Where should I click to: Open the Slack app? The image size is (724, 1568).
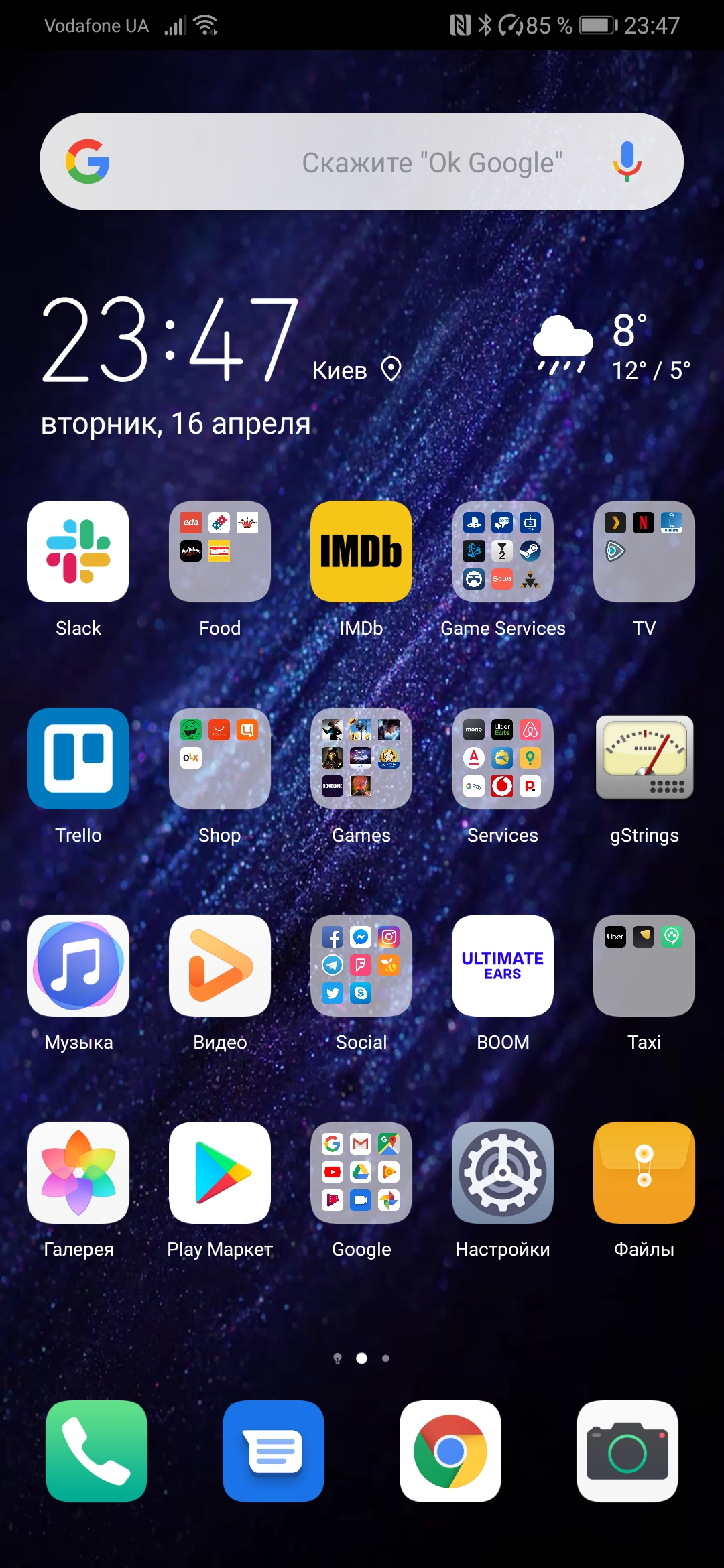pyautogui.click(x=78, y=551)
